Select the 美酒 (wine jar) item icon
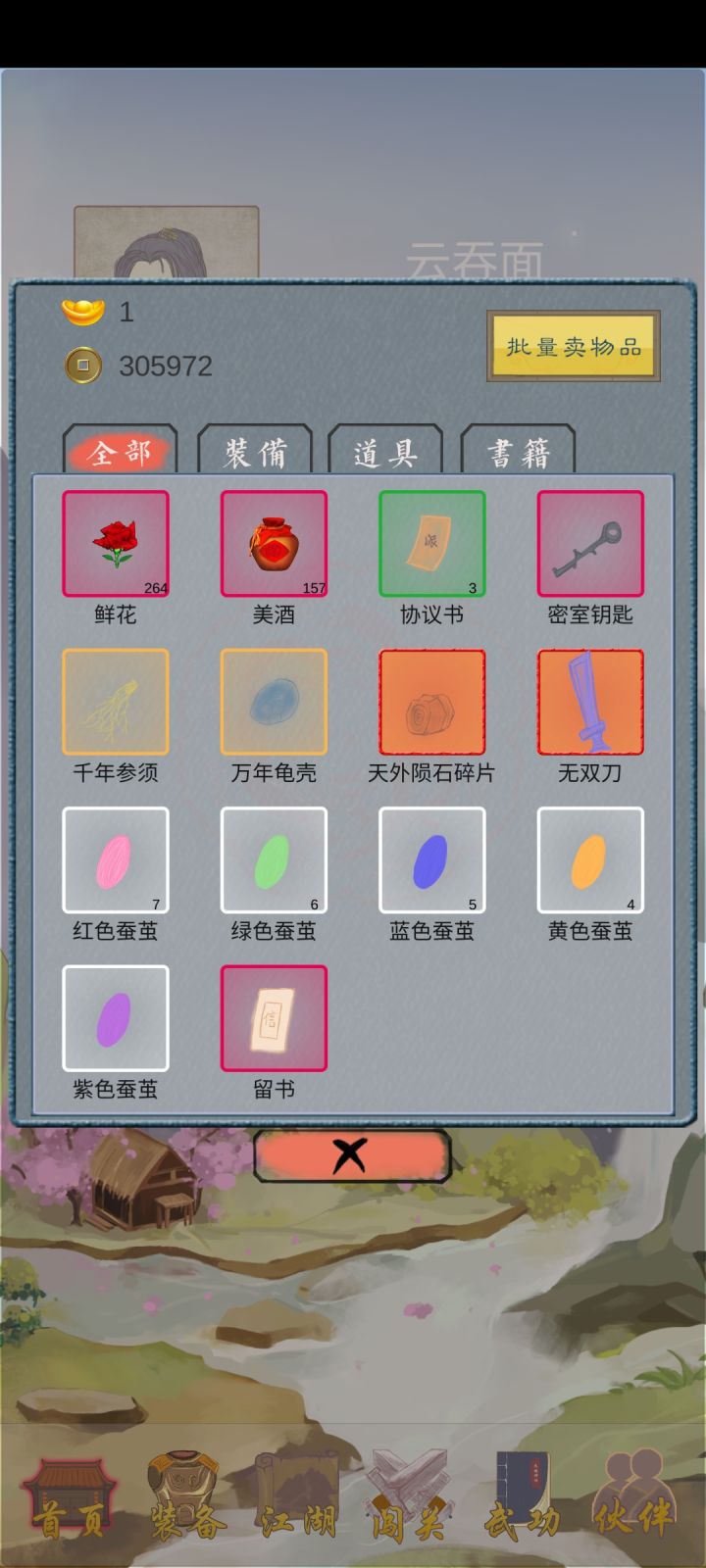706x1568 pixels. click(274, 544)
